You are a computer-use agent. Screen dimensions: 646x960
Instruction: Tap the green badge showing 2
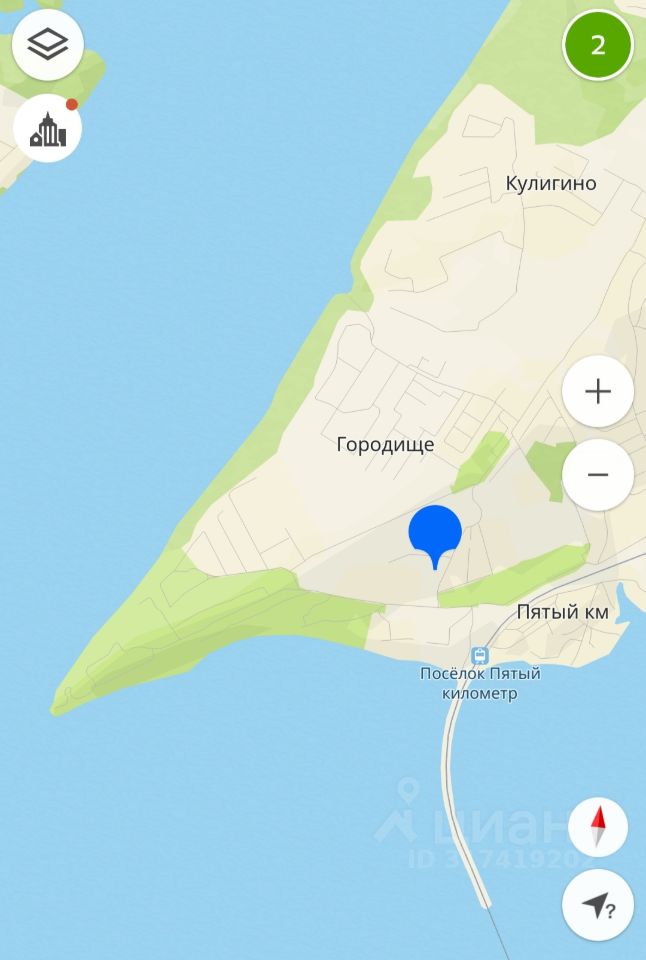click(598, 45)
